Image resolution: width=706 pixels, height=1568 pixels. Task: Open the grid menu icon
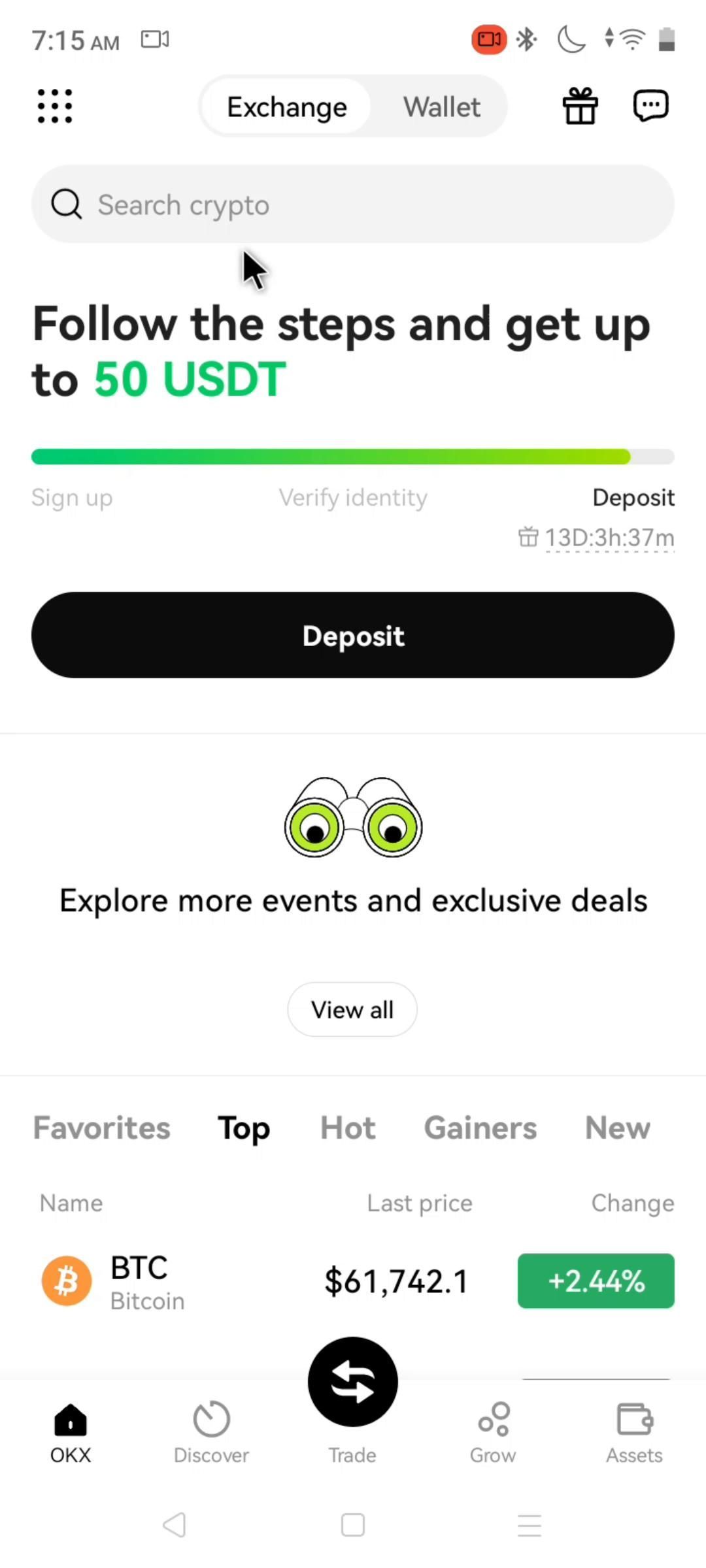tap(55, 106)
